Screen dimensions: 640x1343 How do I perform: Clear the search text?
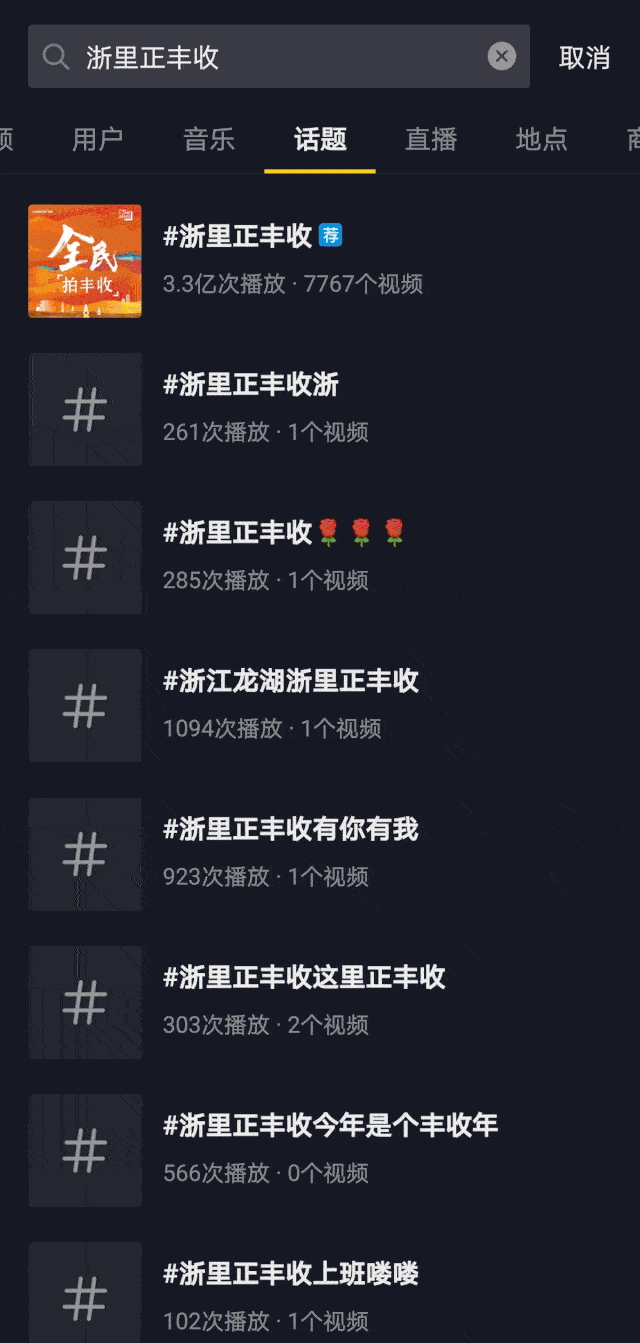501,57
